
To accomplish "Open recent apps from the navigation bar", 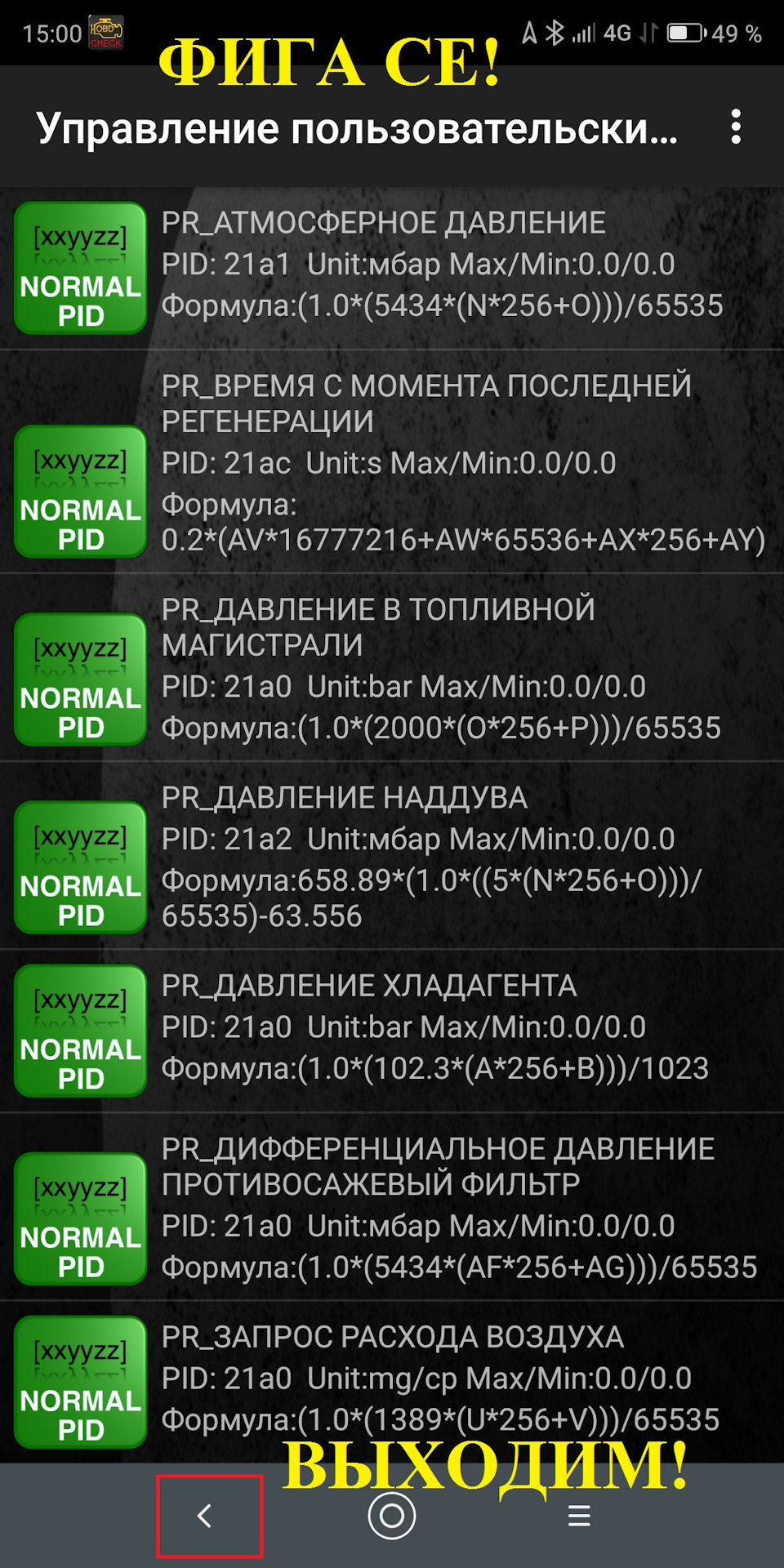I will [x=579, y=1516].
